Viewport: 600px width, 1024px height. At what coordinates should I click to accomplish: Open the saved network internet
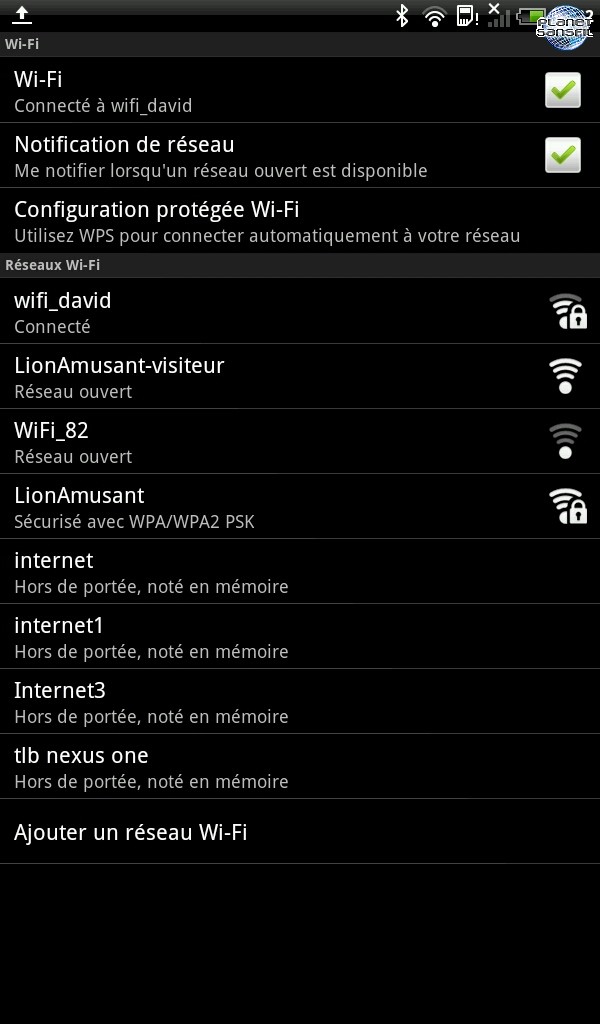tap(300, 571)
